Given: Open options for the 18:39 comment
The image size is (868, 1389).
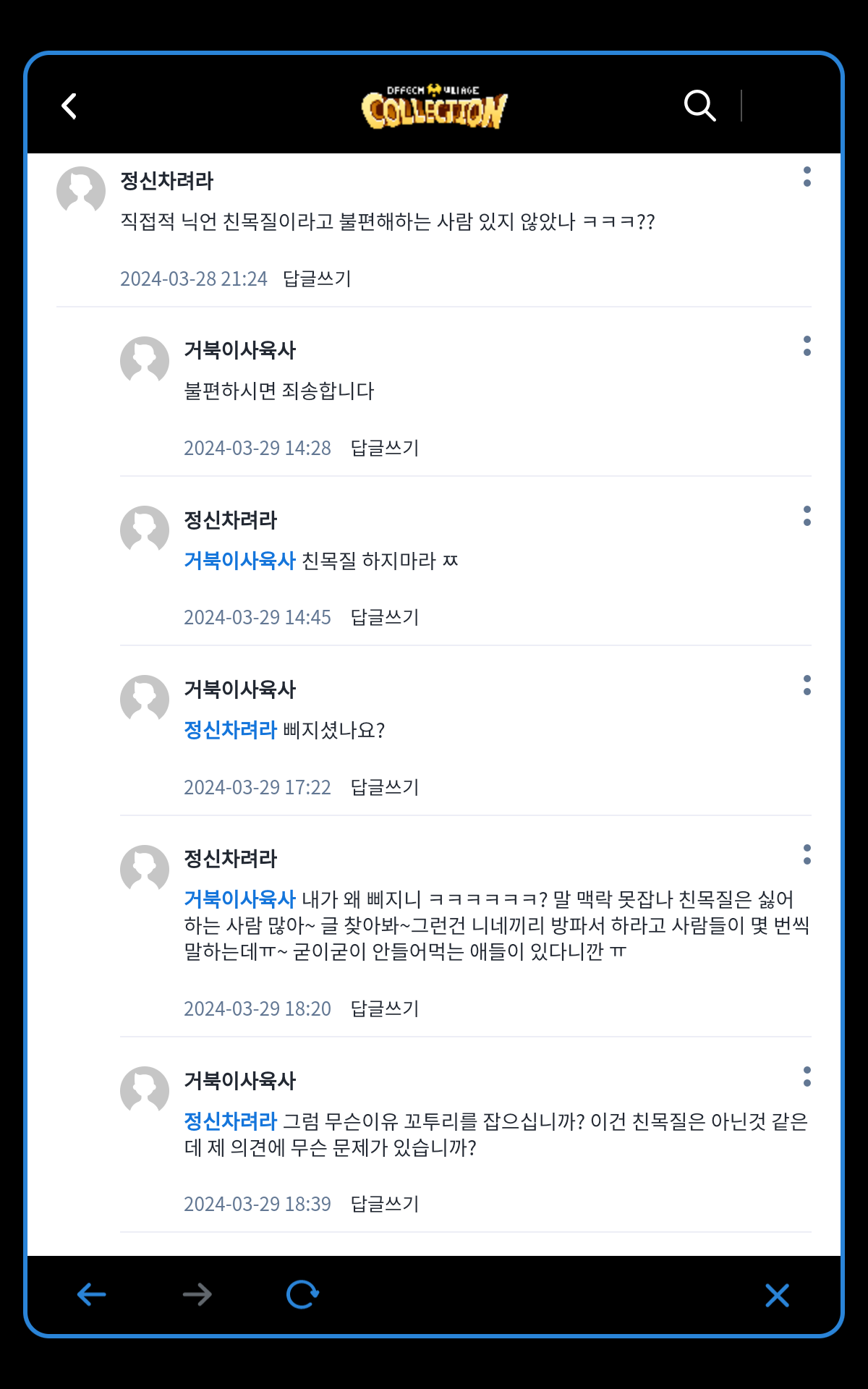Looking at the screenshot, I should 807,1076.
